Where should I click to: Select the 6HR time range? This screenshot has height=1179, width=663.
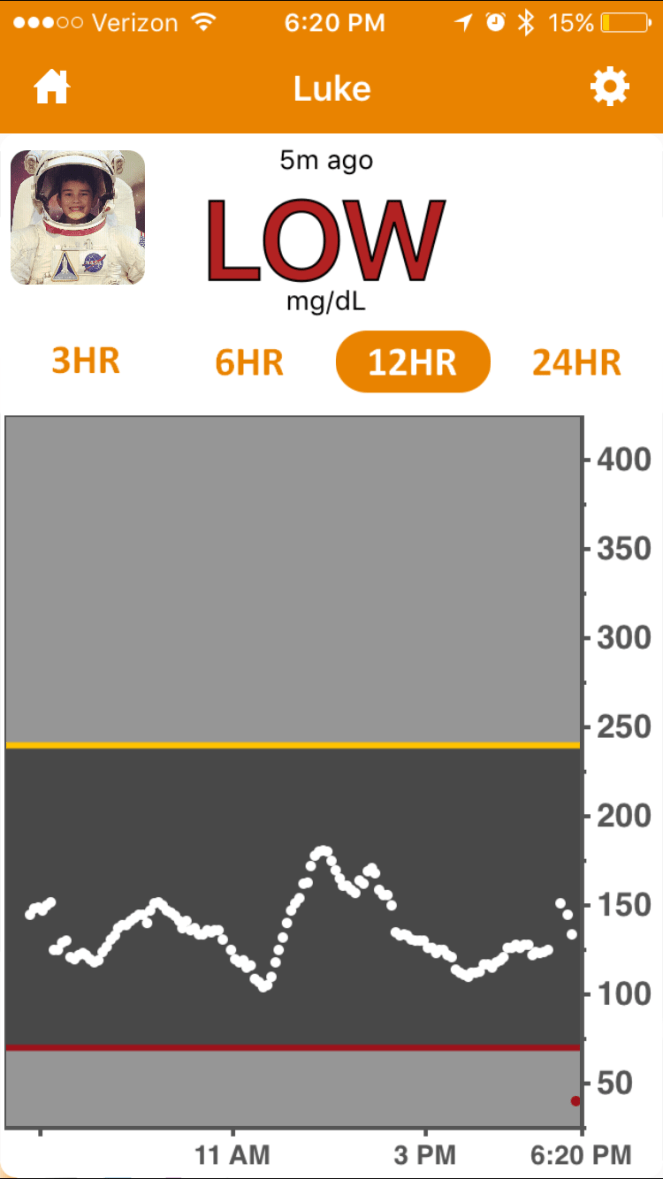point(249,362)
